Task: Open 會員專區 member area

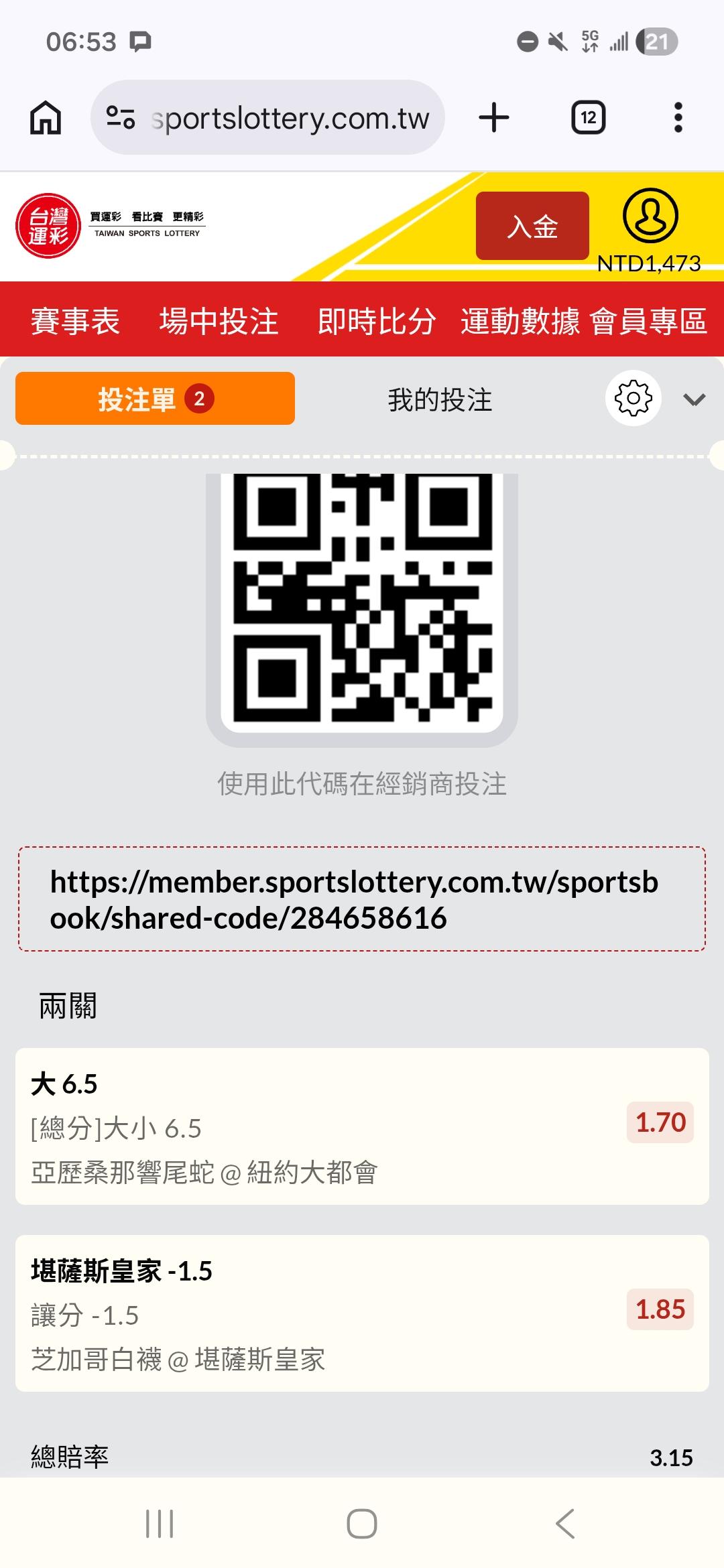Action: pyautogui.click(x=648, y=321)
